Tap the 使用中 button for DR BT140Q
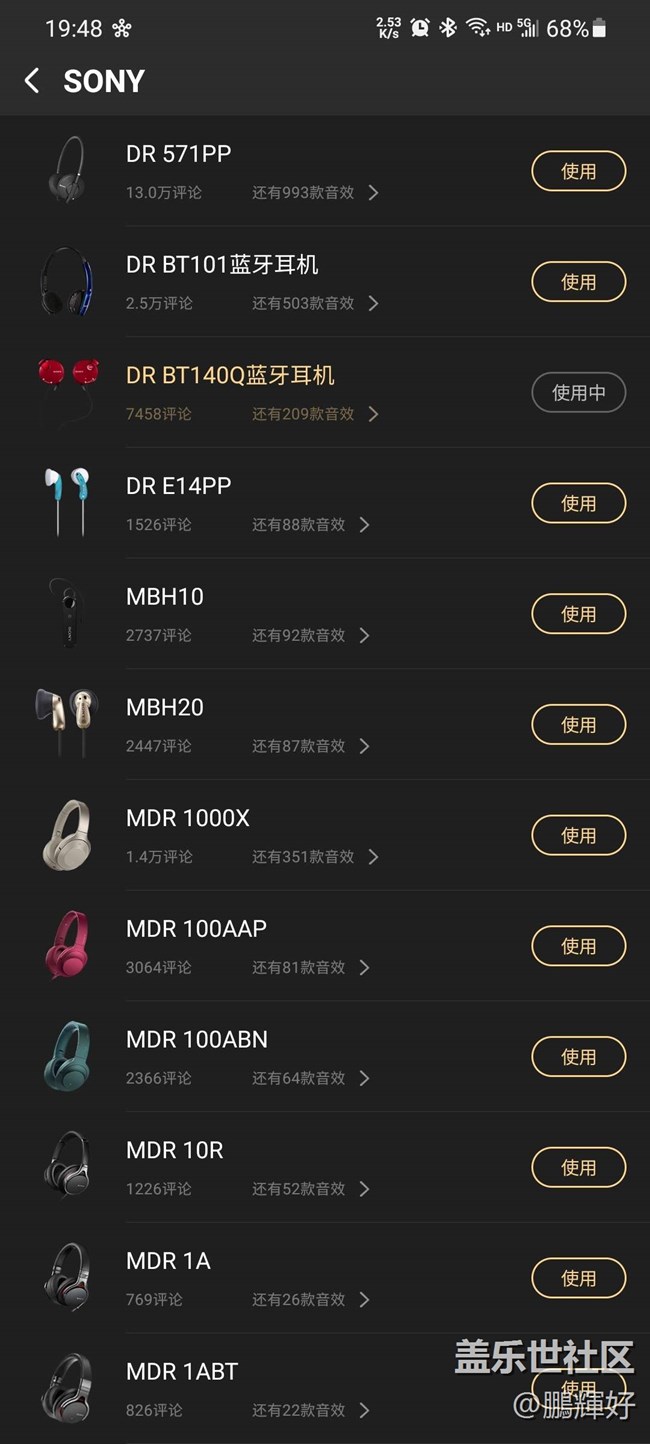Screen dimensions: 650x1444 pos(578,393)
